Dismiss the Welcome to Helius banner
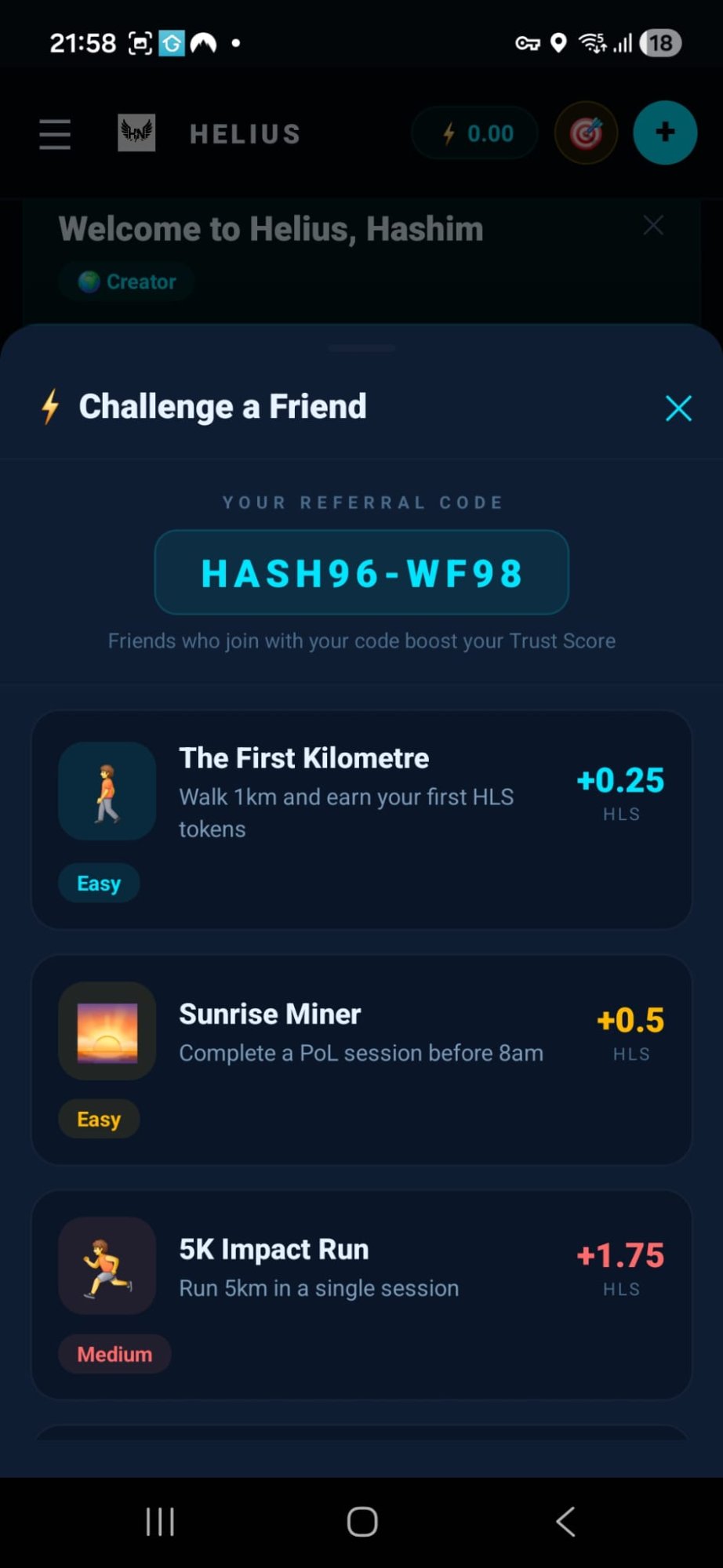 pyautogui.click(x=653, y=226)
